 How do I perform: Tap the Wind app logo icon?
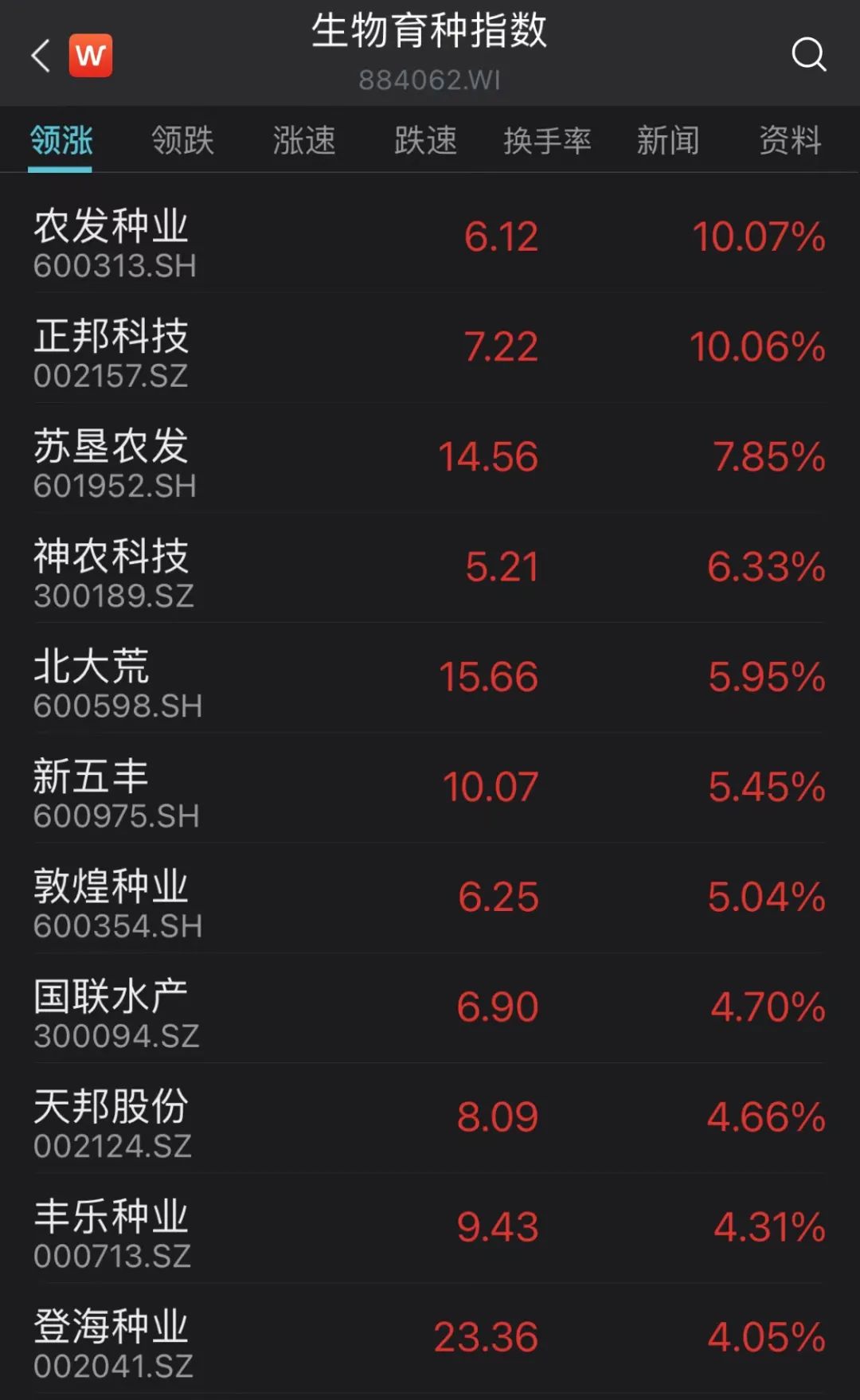coord(90,54)
